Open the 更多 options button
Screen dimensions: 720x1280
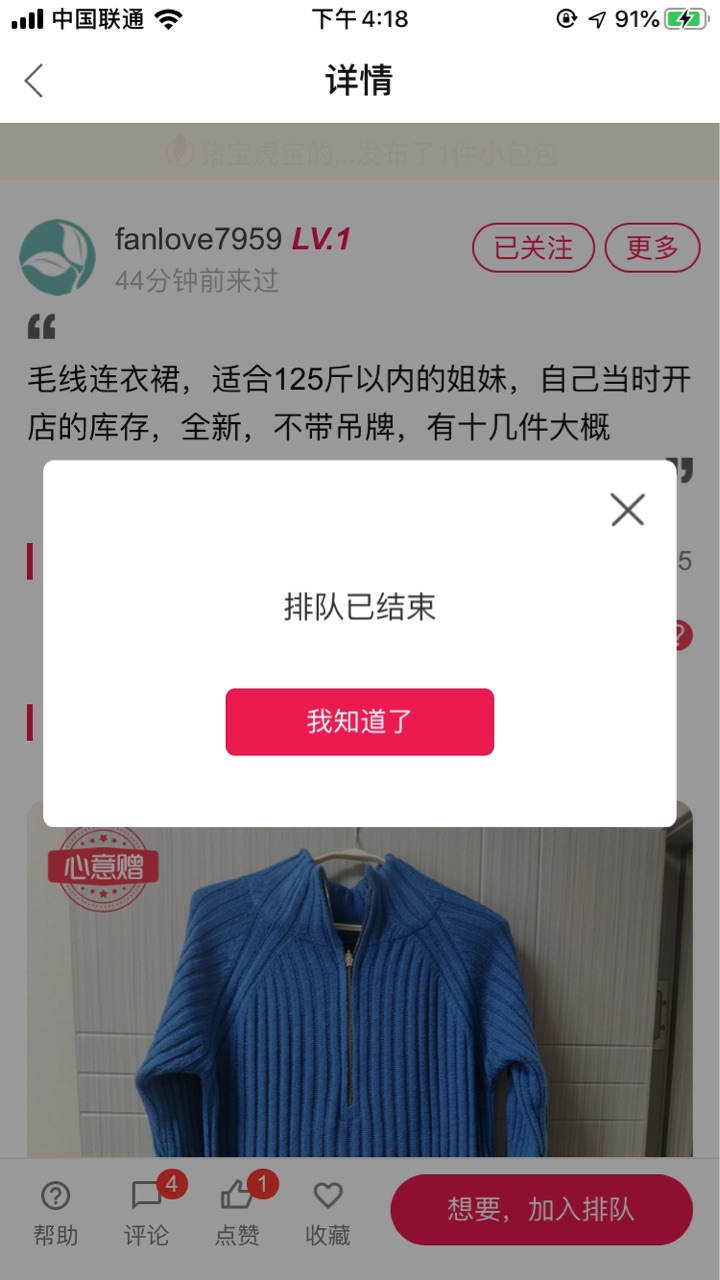(652, 248)
